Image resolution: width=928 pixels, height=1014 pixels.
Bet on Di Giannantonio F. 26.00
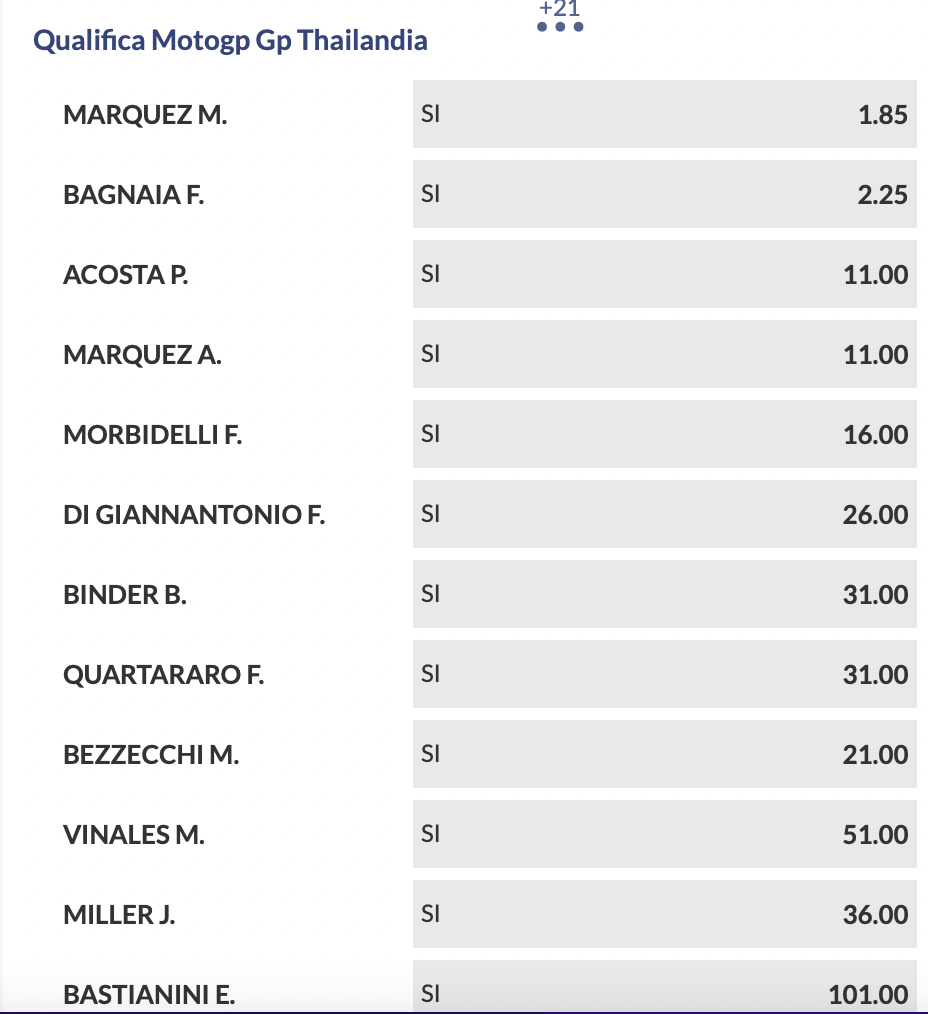pyautogui.click(x=664, y=514)
